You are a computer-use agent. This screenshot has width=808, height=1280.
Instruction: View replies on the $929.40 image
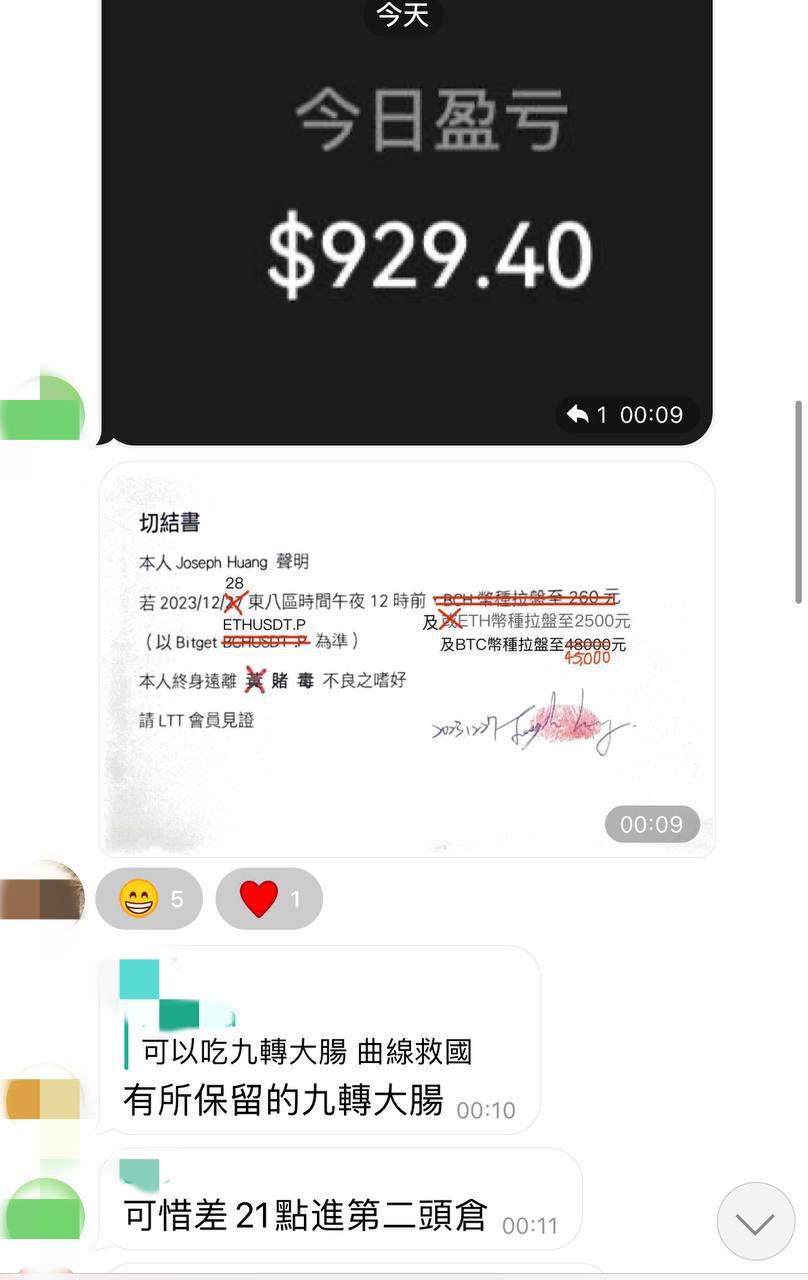(x=589, y=414)
